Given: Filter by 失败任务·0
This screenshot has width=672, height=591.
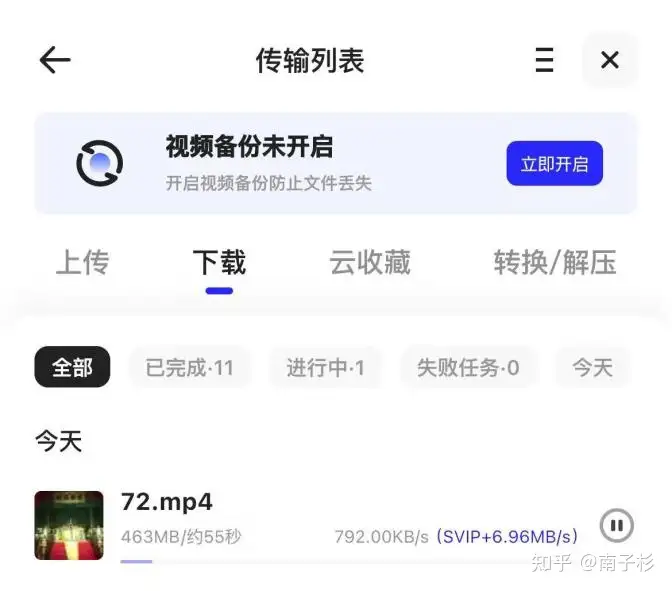Looking at the screenshot, I should pyautogui.click(x=468, y=368).
